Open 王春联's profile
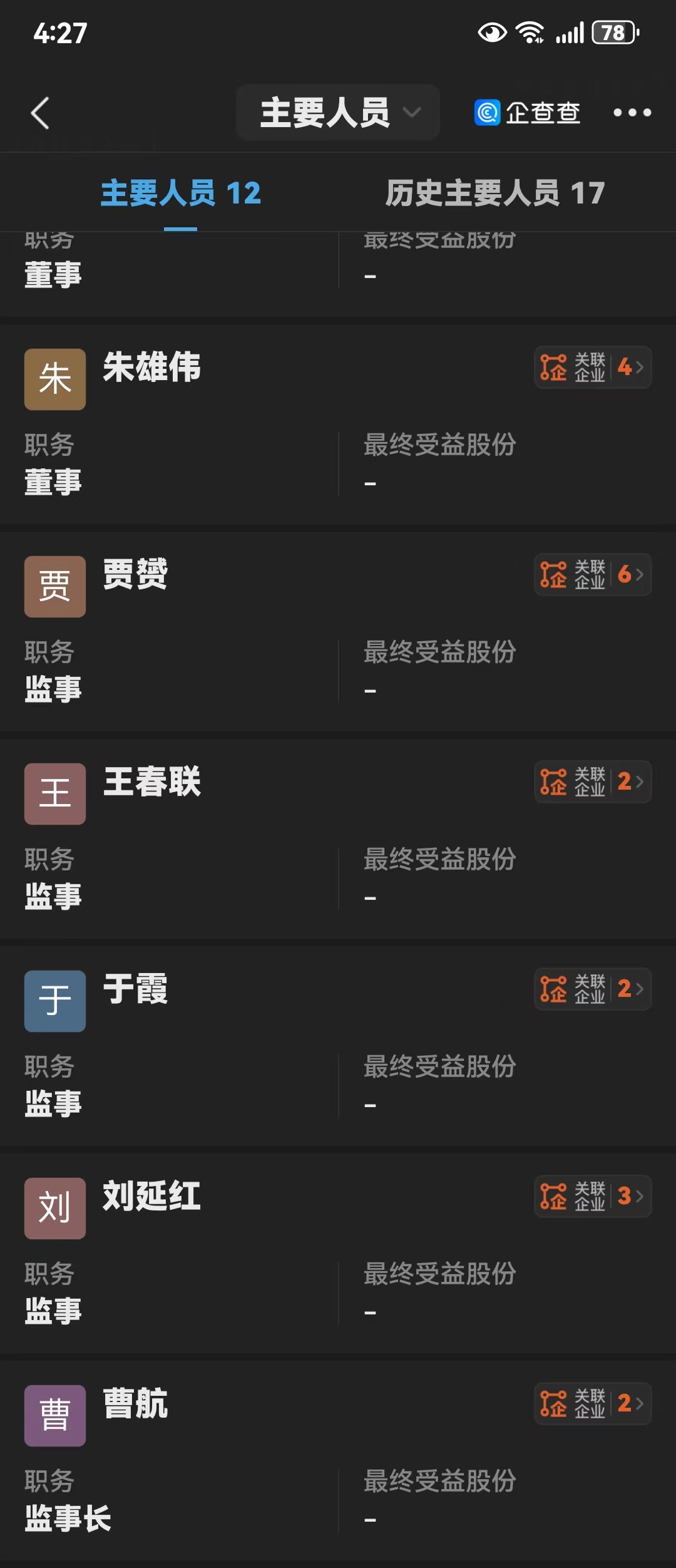This screenshot has height=1568, width=676. coord(151,782)
